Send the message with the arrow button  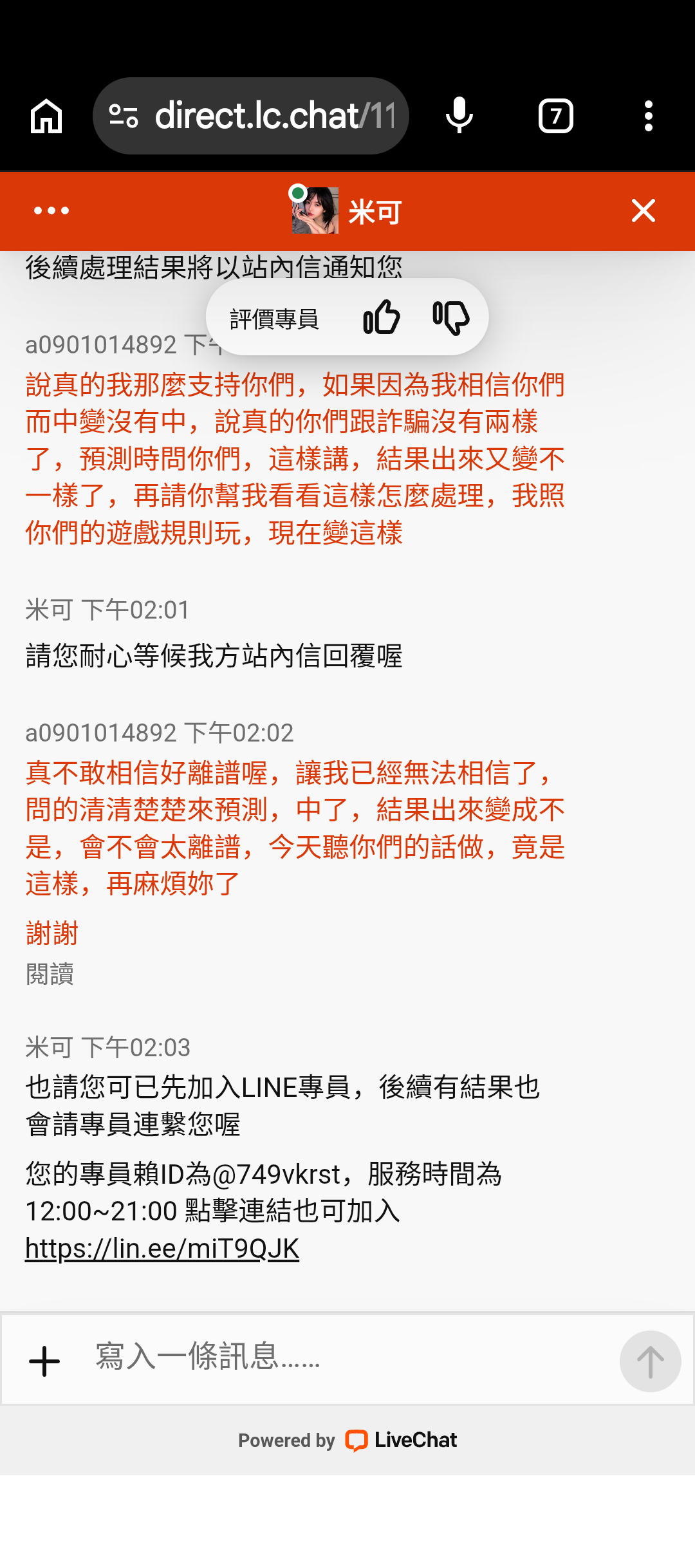[651, 1361]
